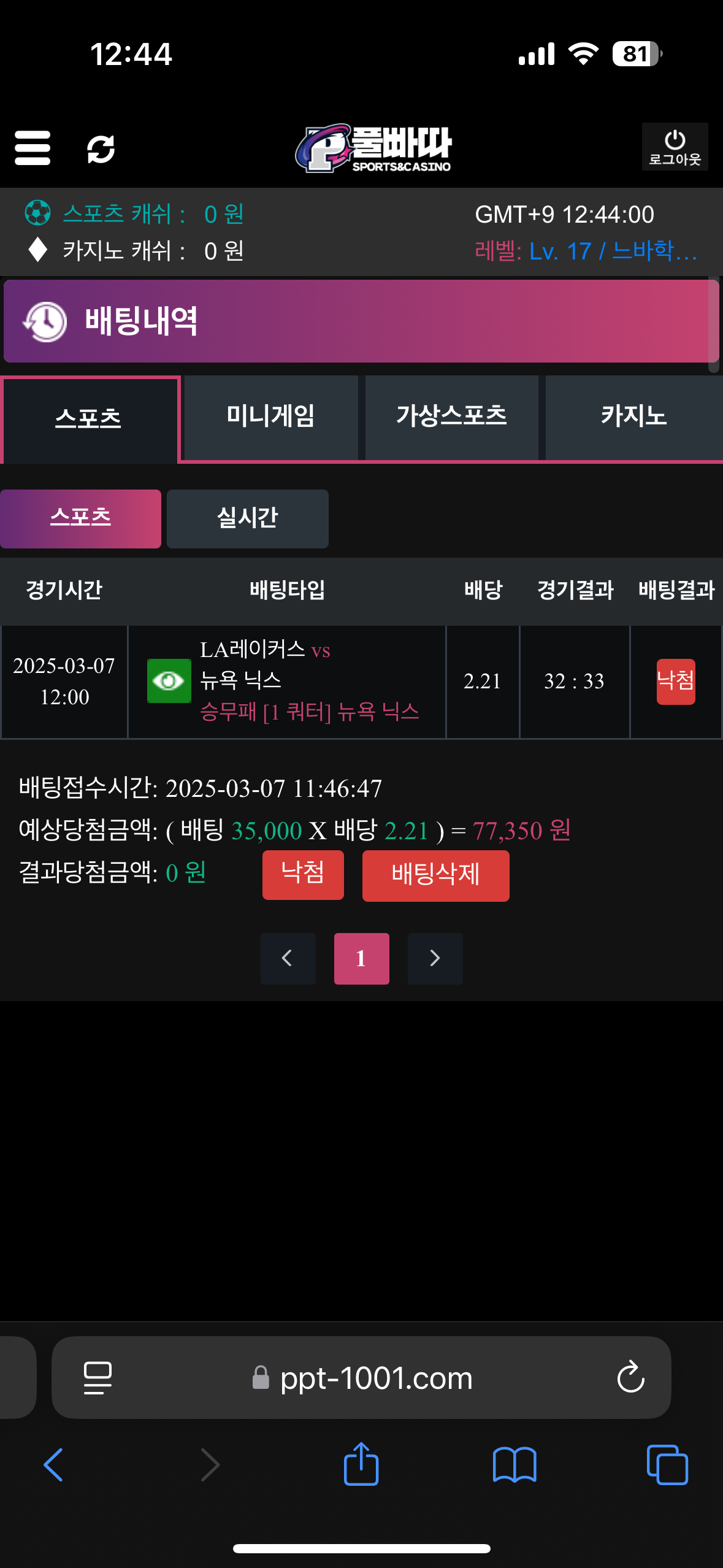The width and height of the screenshot is (723, 1568).
Task: Tap the 로그아웃 logout button
Action: (675, 147)
